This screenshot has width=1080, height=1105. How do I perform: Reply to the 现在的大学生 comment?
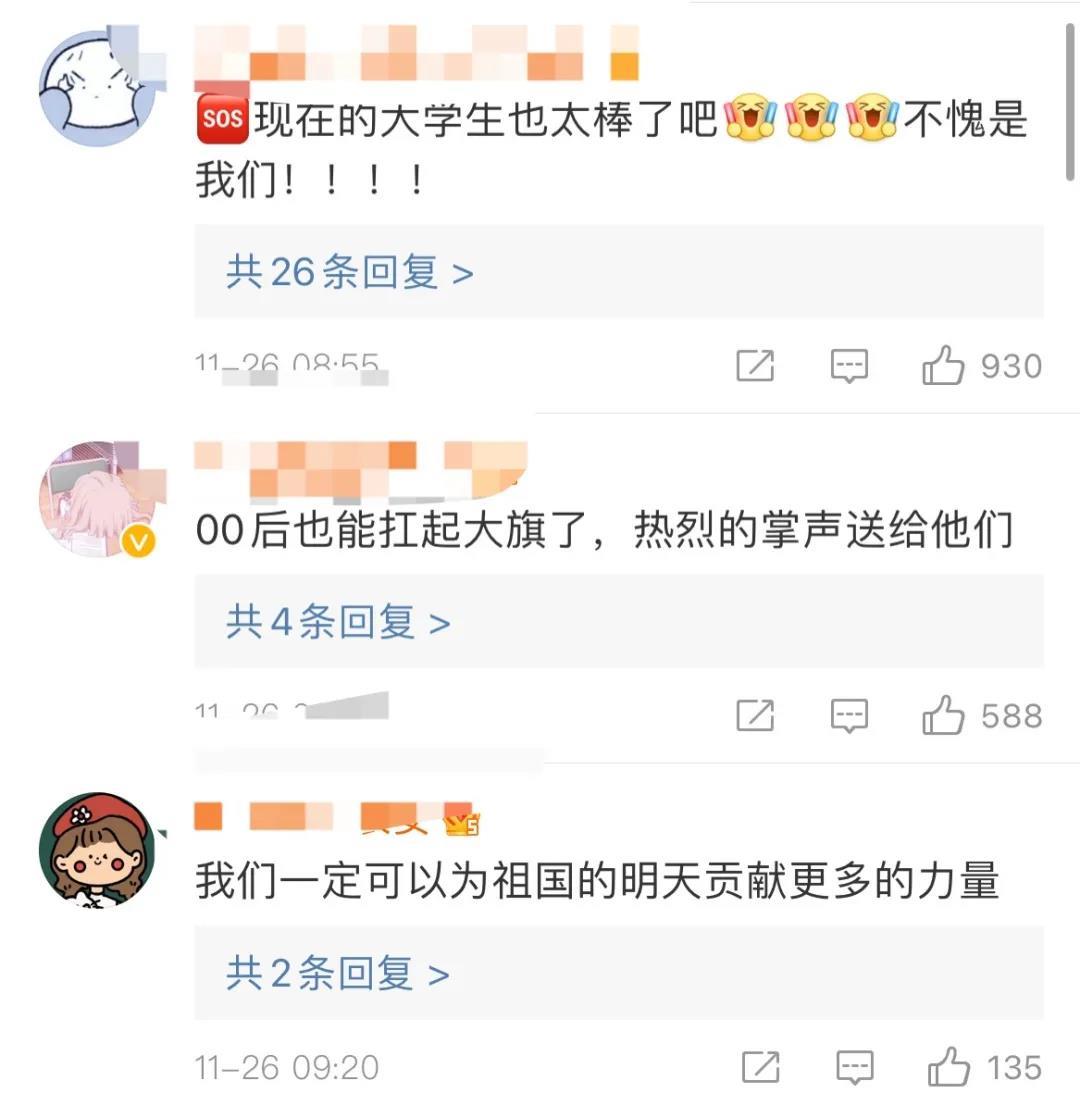tap(849, 366)
